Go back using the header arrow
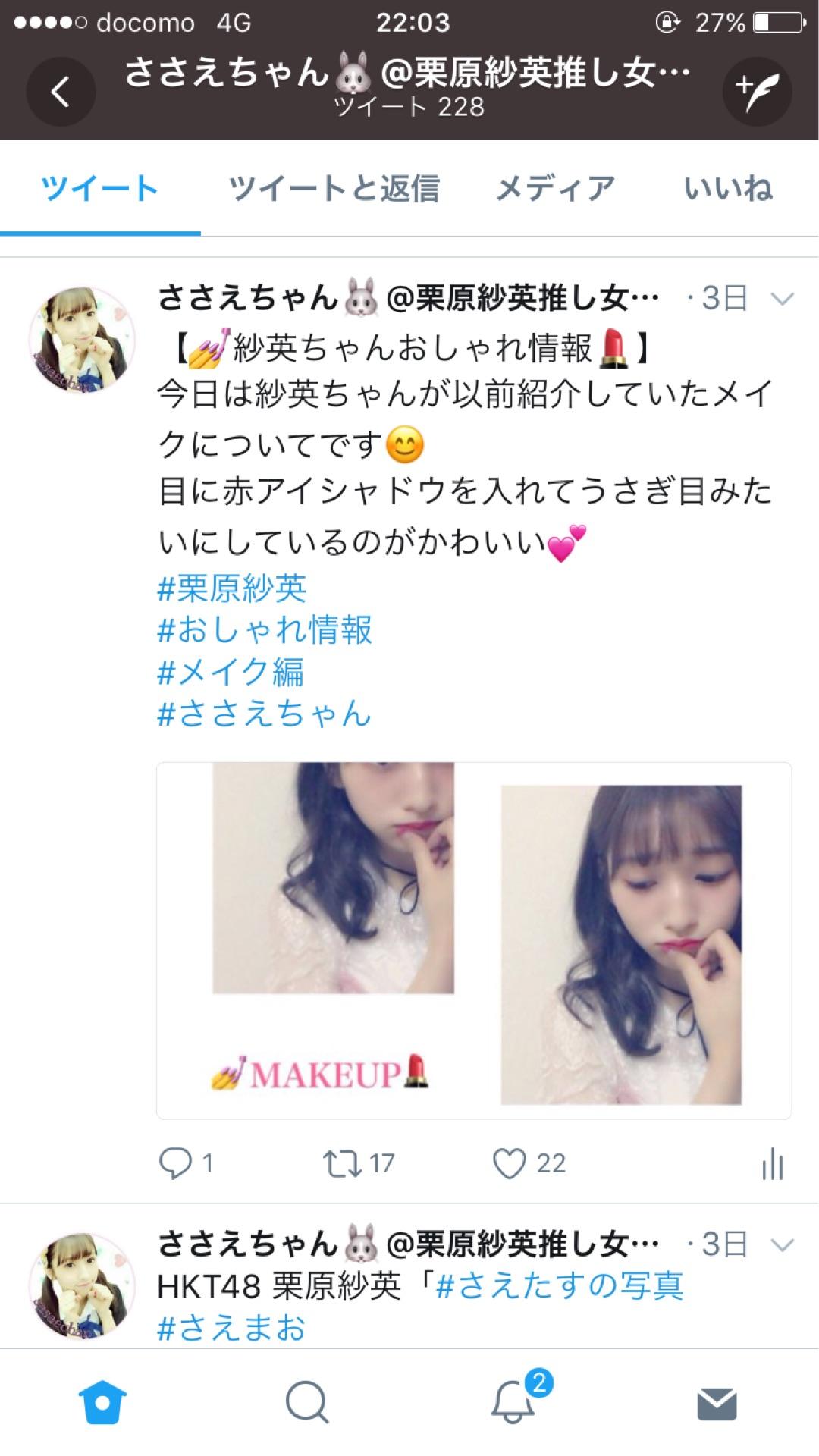819x1456 pixels. pyautogui.click(x=61, y=92)
